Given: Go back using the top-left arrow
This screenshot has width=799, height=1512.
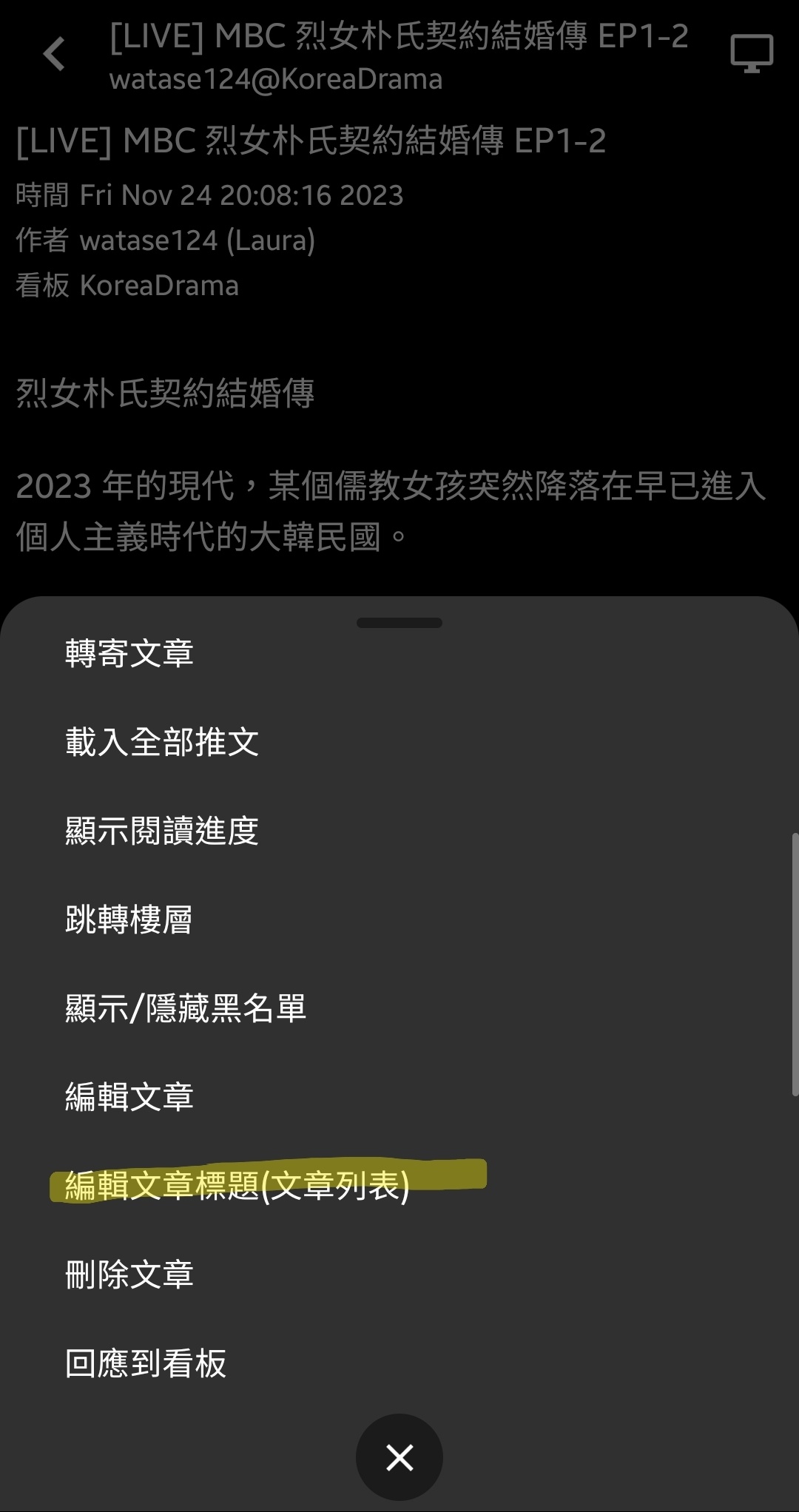Looking at the screenshot, I should tap(54, 54).
